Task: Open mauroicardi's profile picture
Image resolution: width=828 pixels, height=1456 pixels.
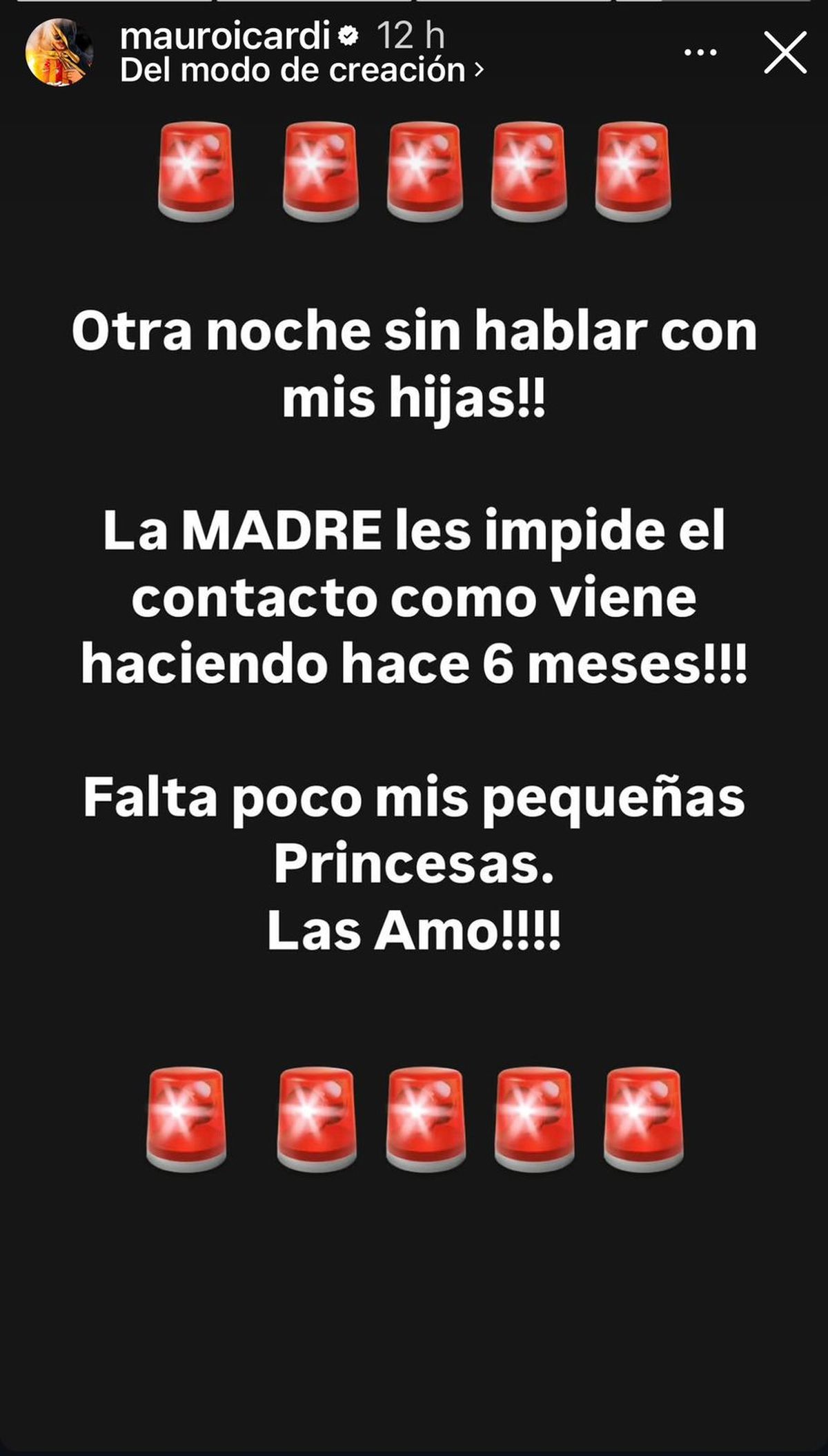Action: point(59,53)
